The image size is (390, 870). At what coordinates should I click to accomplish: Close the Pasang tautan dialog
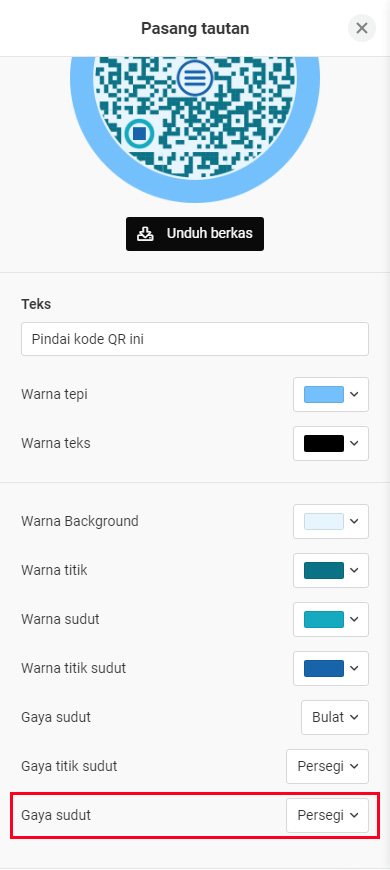coord(362,28)
